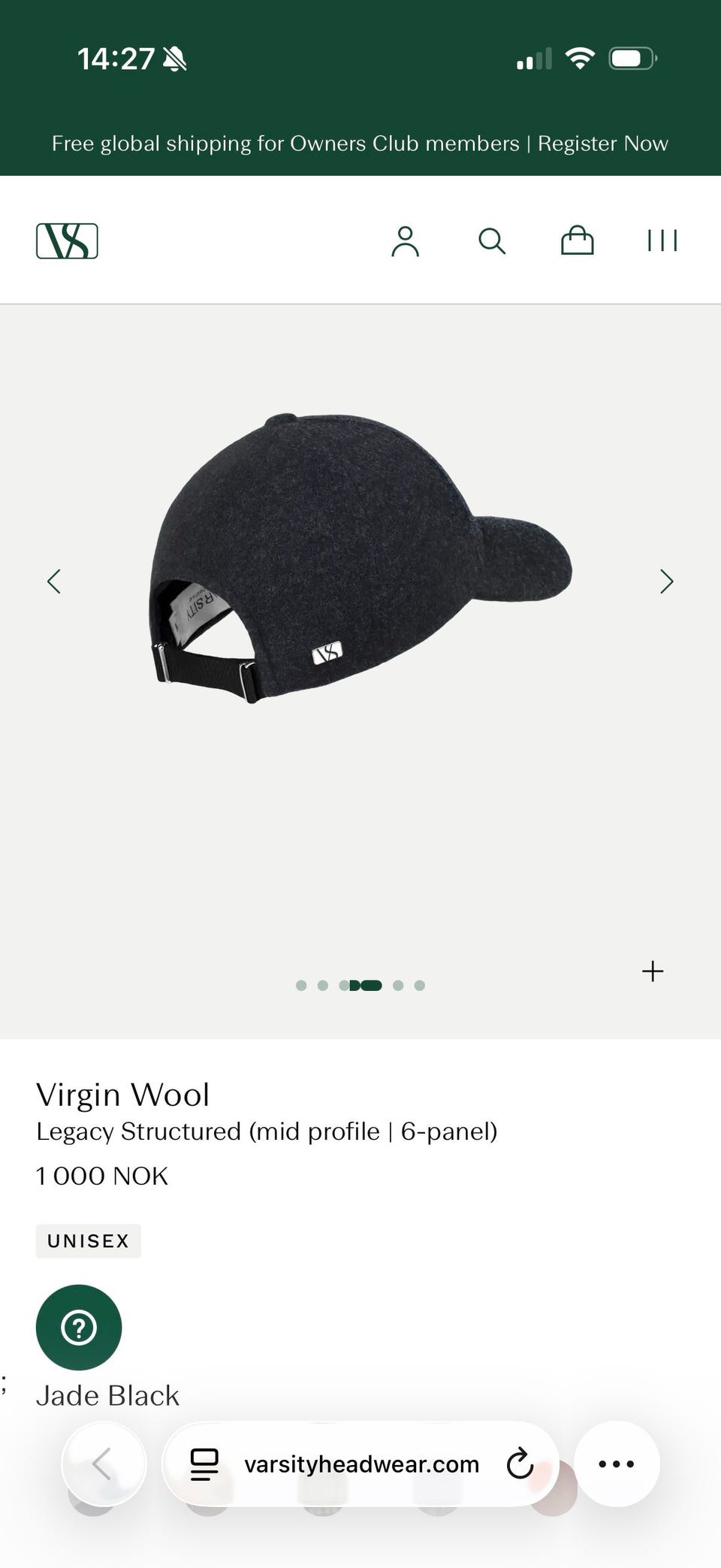This screenshot has width=721, height=1568.
Task: Open the shopping bag
Action: pos(577,241)
